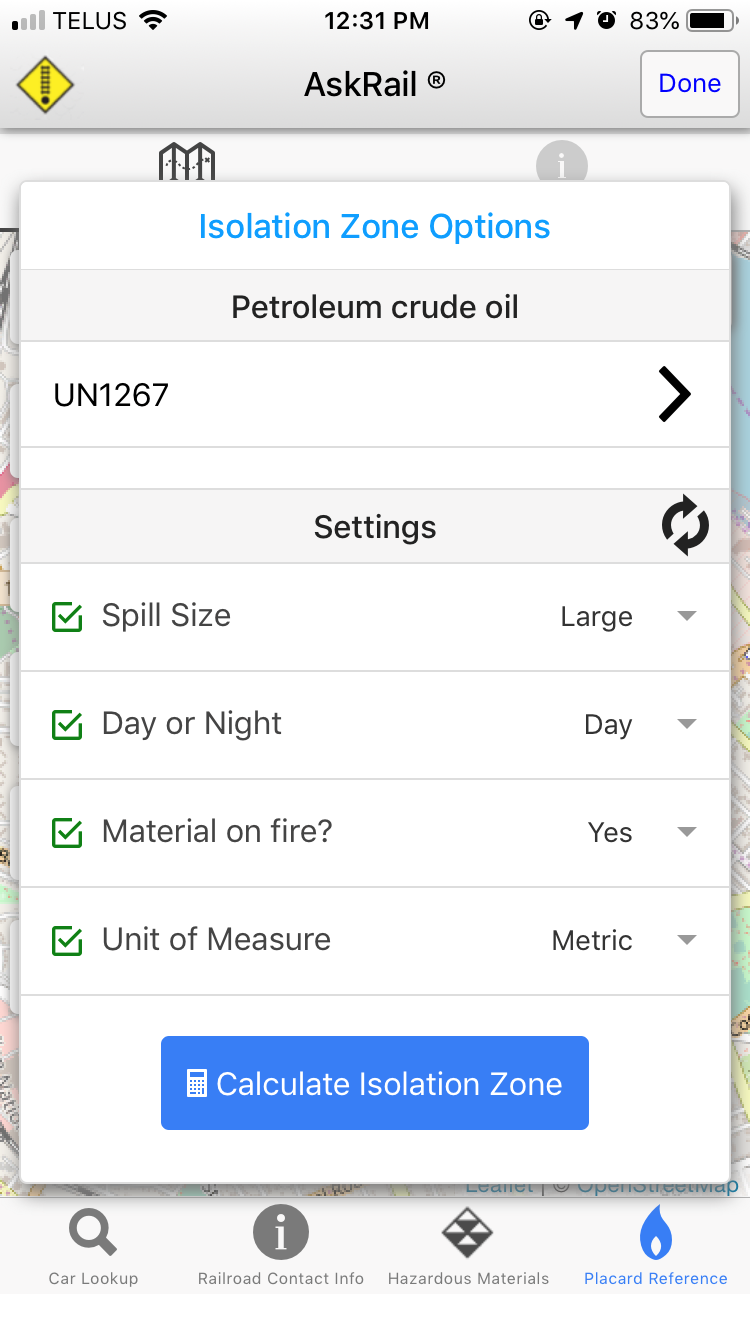Switch to the Car Lookup tab
This screenshot has width=750, height=1334.
(93, 1246)
